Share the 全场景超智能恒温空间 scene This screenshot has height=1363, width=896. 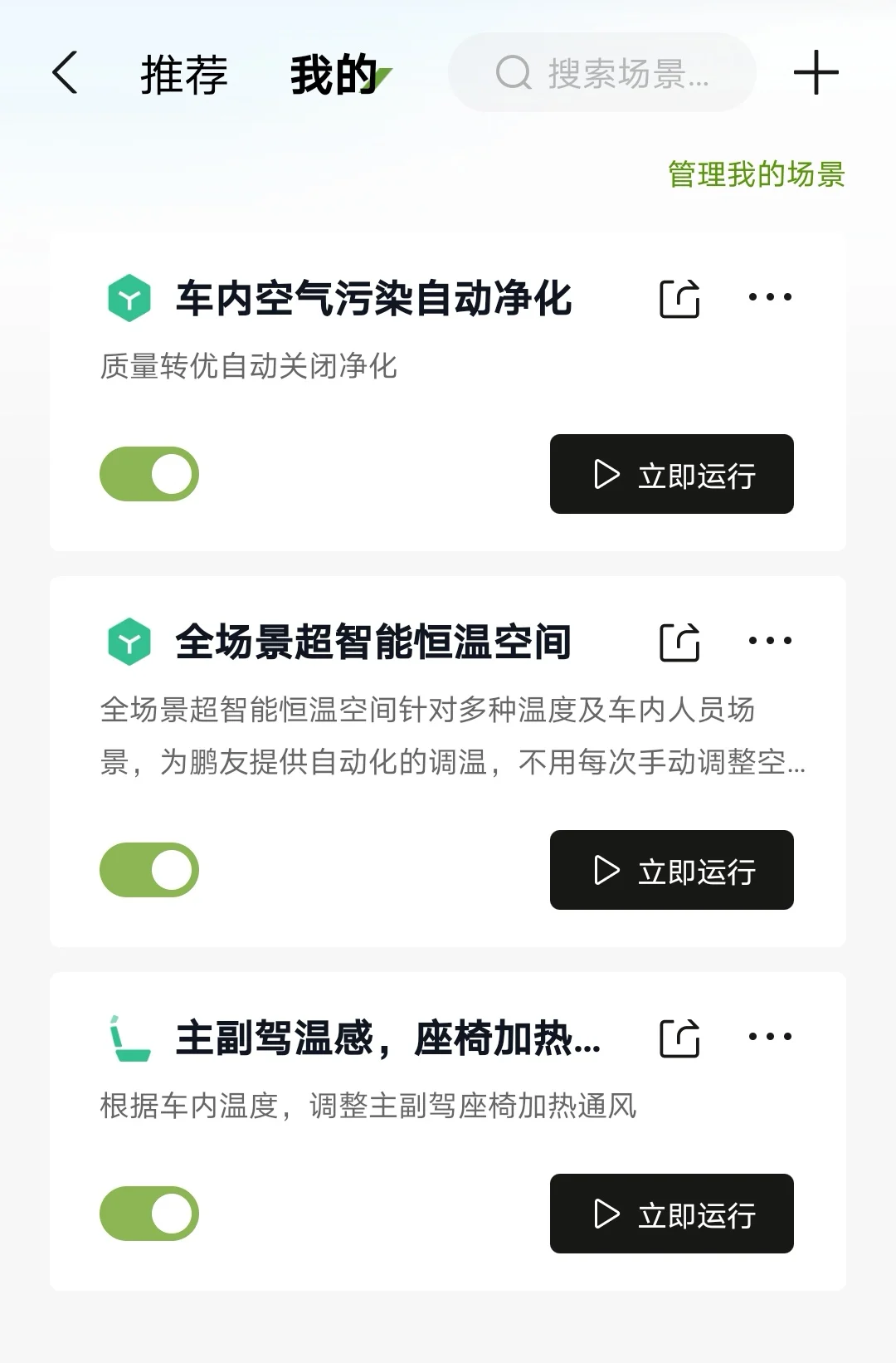point(679,642)
